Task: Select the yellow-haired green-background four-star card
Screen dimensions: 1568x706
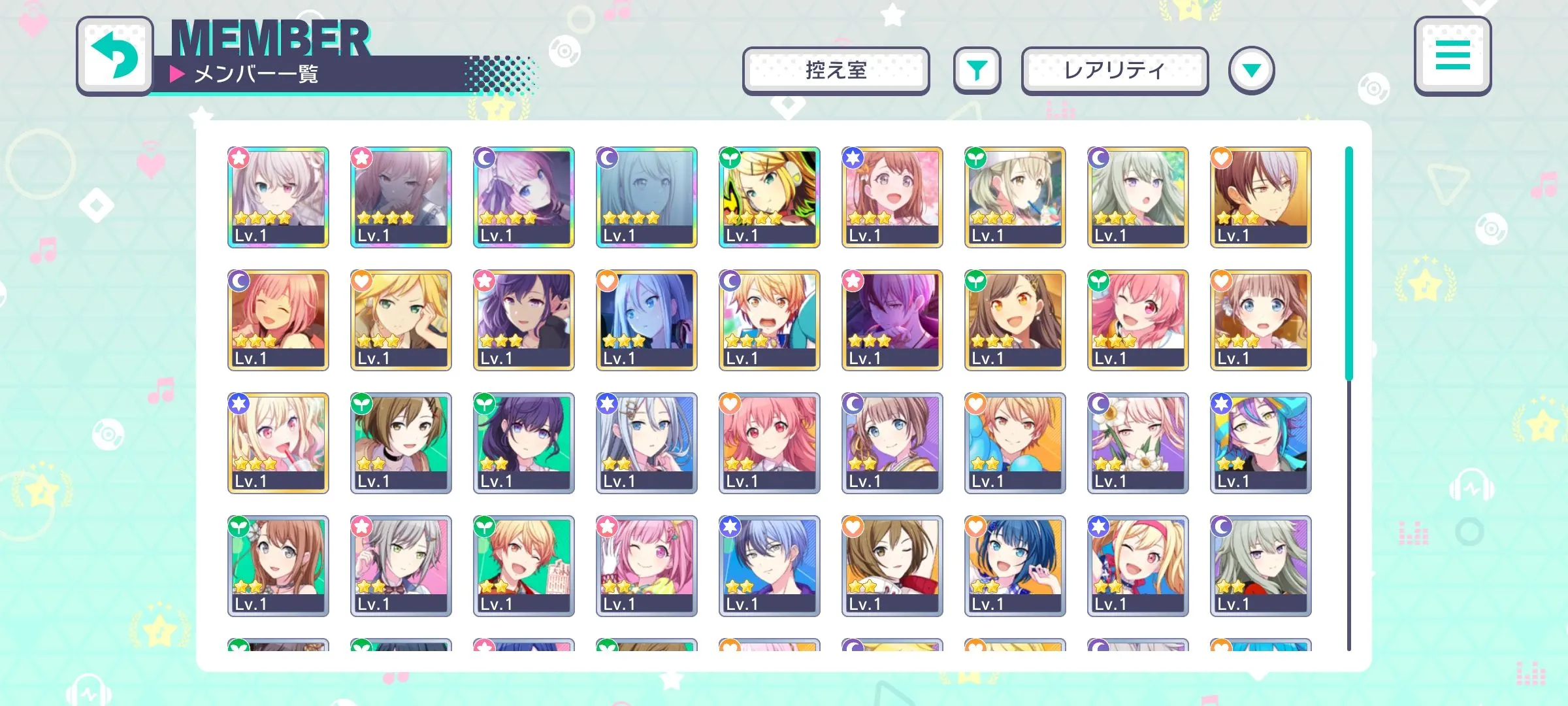Action: click(769, 197)
